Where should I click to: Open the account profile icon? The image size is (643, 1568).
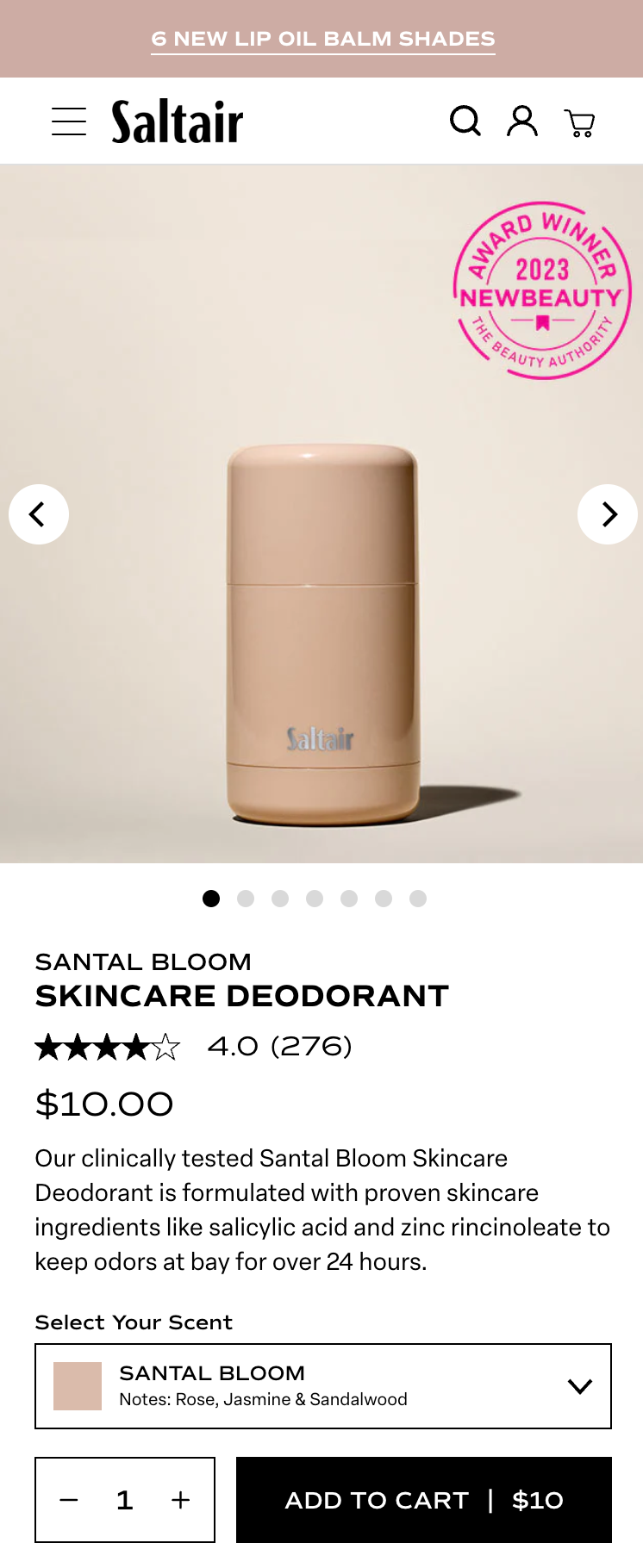click(522, 121)
